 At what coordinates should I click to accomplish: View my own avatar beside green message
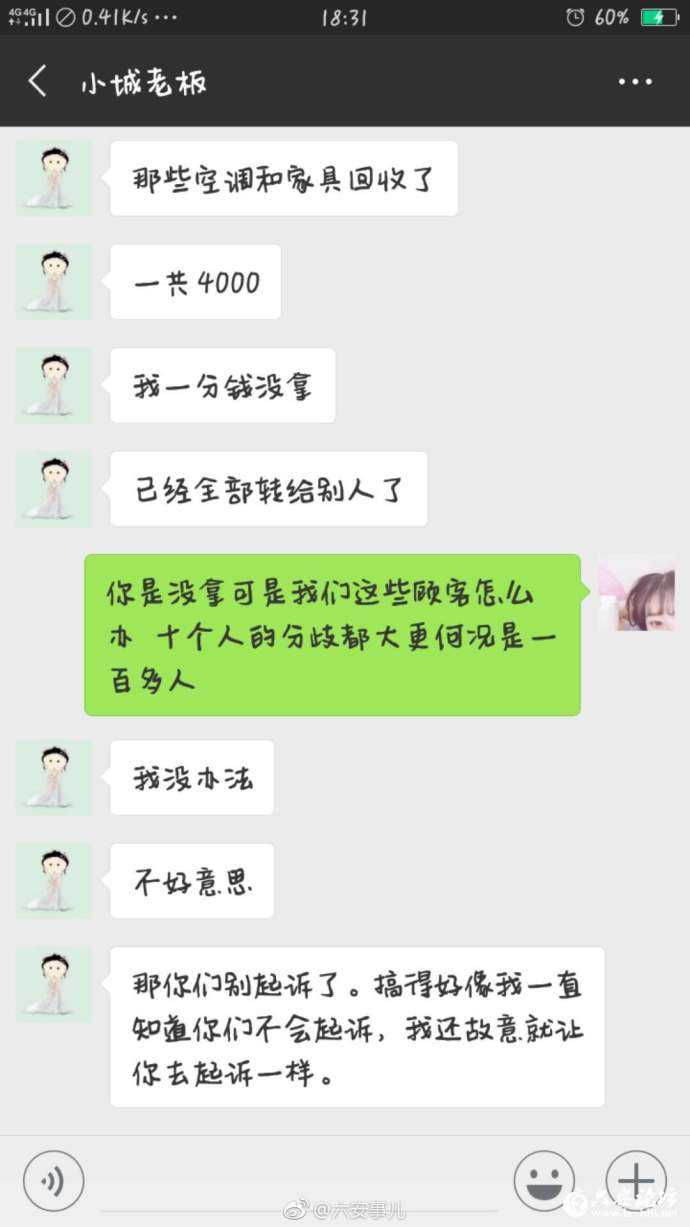coord(636,593)
